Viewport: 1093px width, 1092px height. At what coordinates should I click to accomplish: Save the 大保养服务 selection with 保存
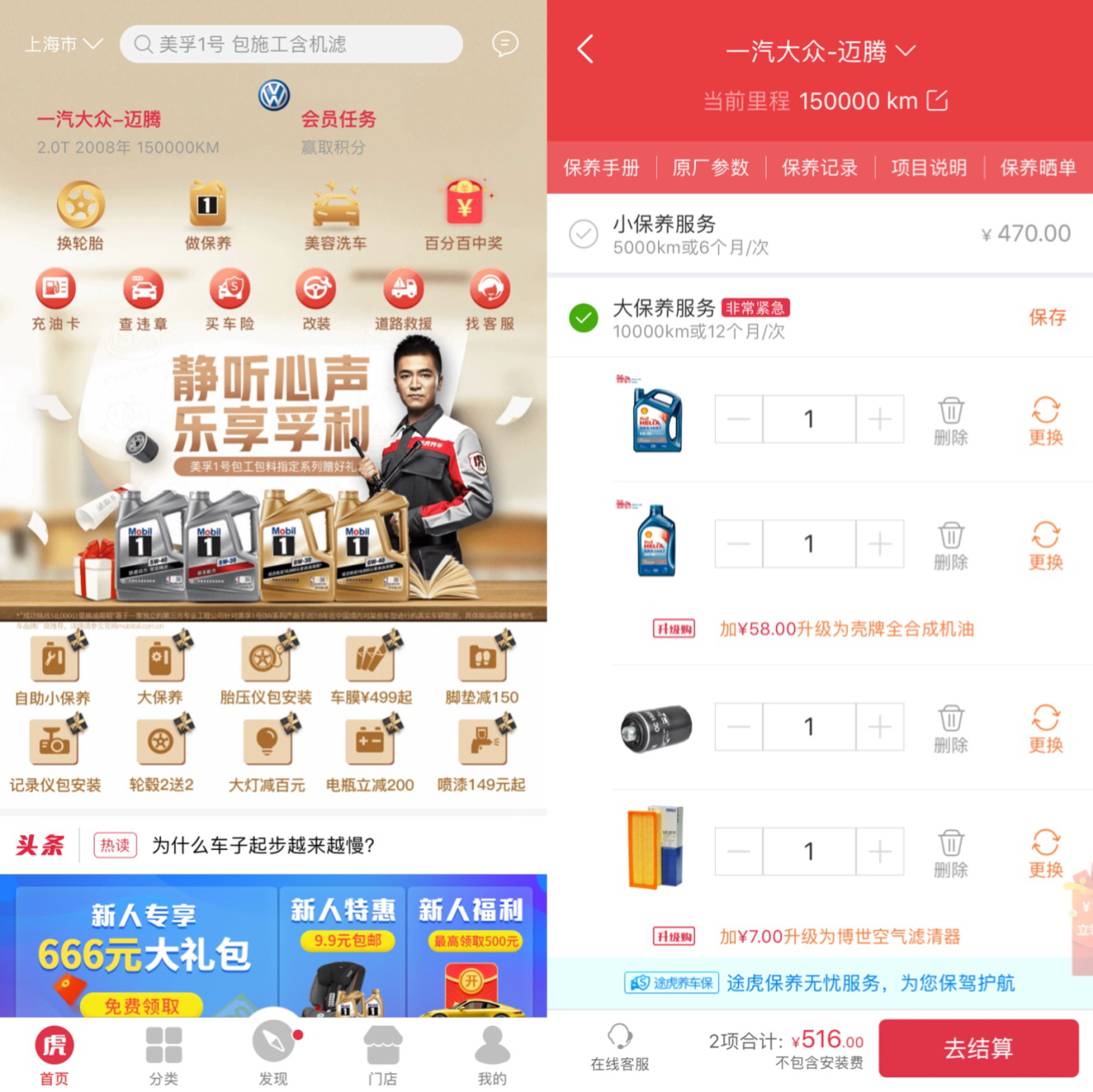pos(1046,317)
